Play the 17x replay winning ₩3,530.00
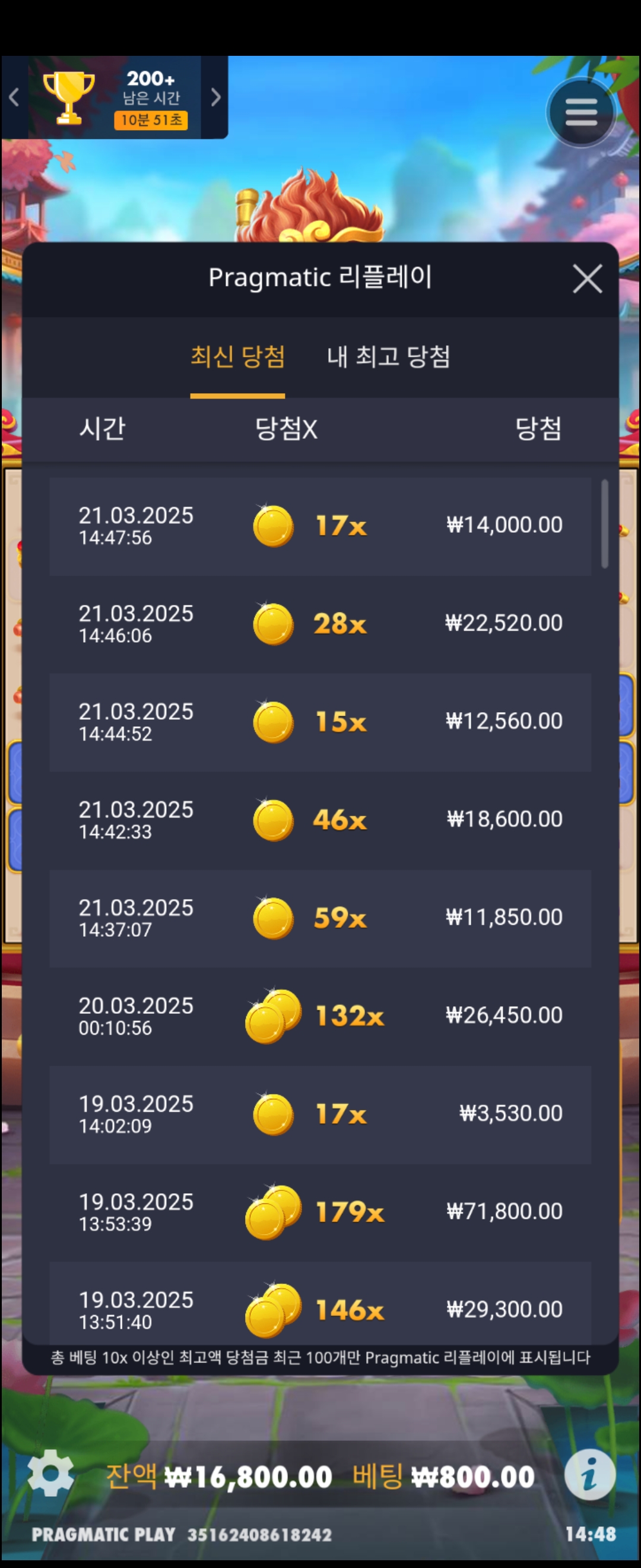Viewport: 641px width, 1568px height. tap(320, 1114)
